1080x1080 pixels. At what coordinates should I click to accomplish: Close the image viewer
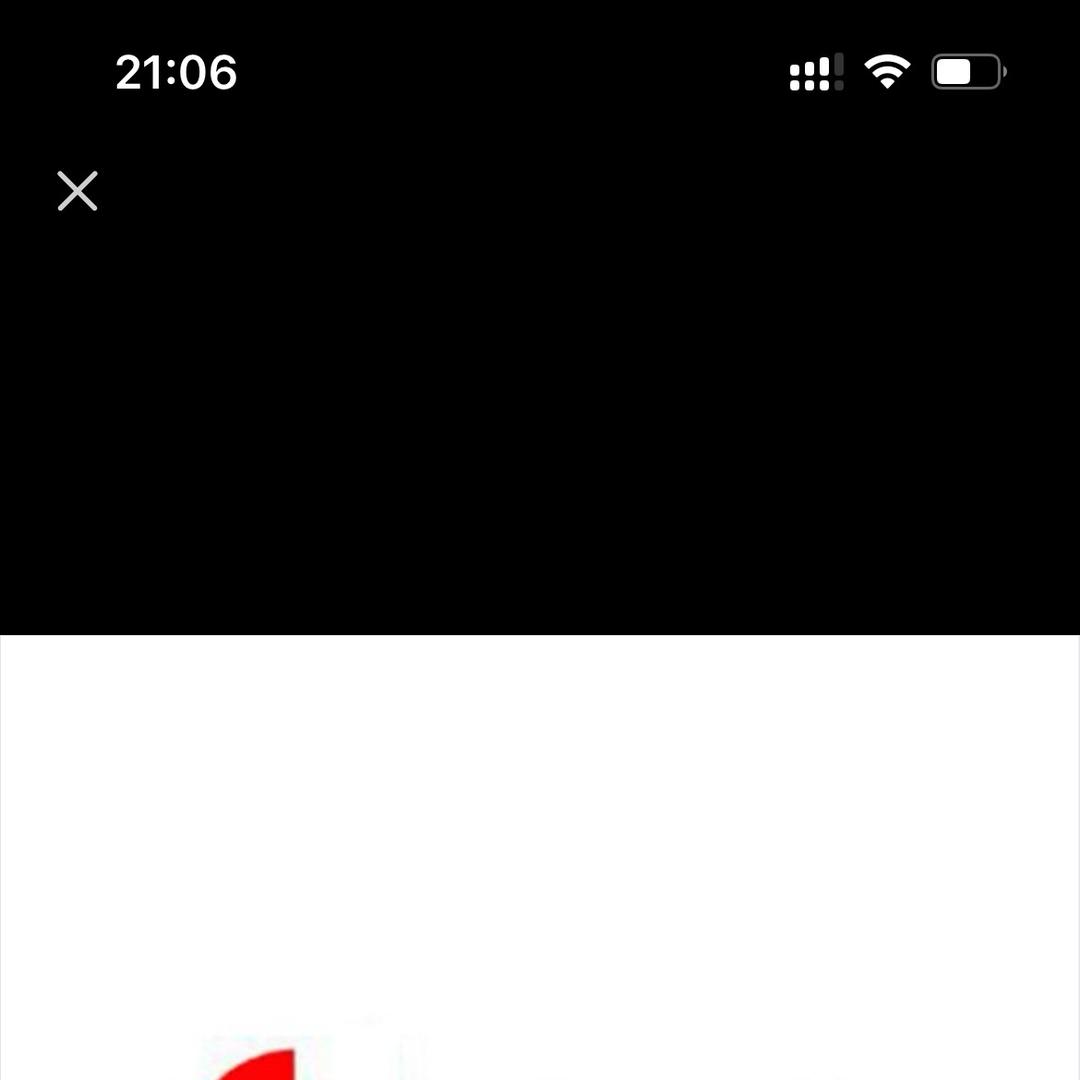[77, 191]
